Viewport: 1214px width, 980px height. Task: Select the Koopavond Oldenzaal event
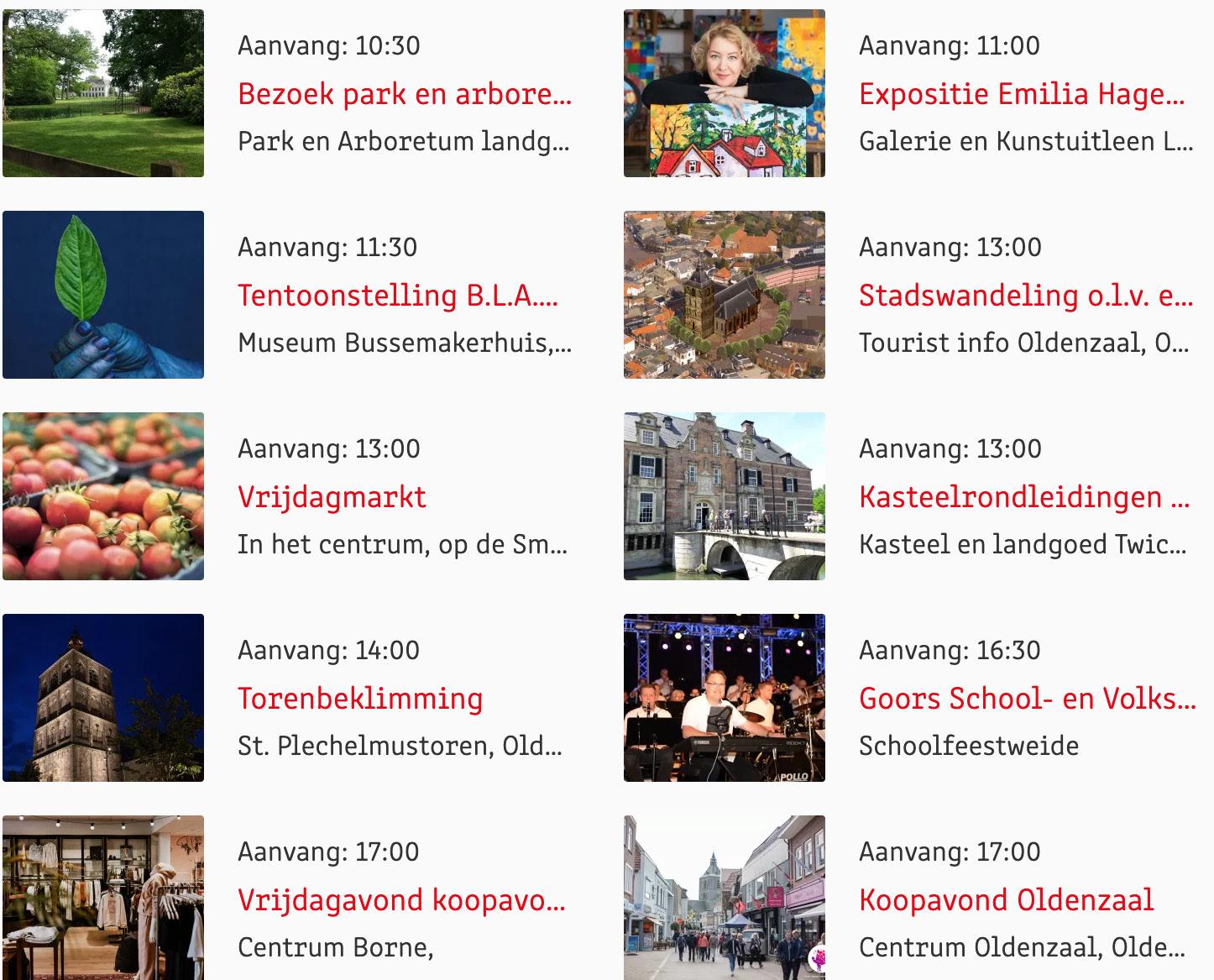point(1006,900)
